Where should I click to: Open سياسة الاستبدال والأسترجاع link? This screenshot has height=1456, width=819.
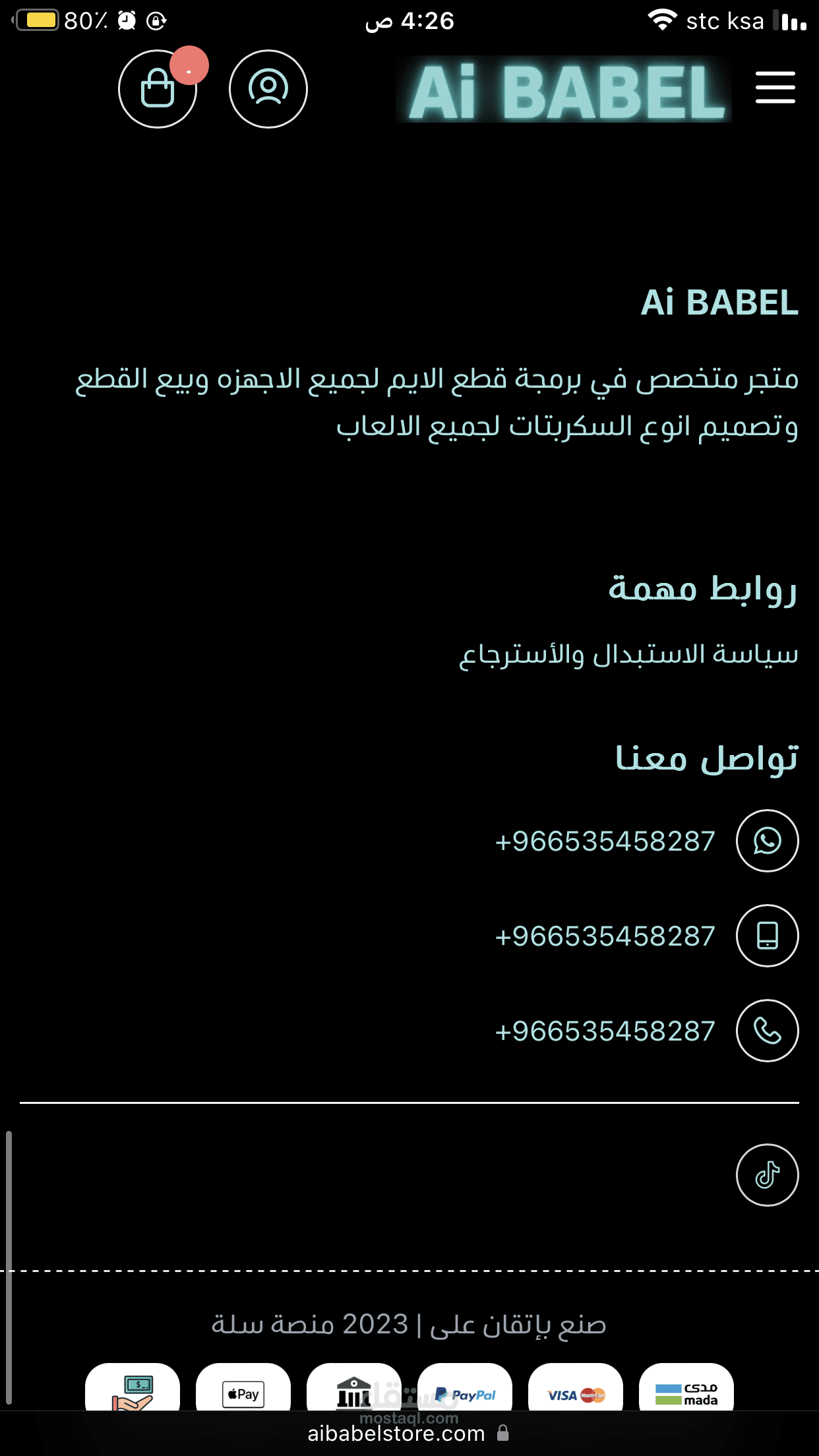628,654
